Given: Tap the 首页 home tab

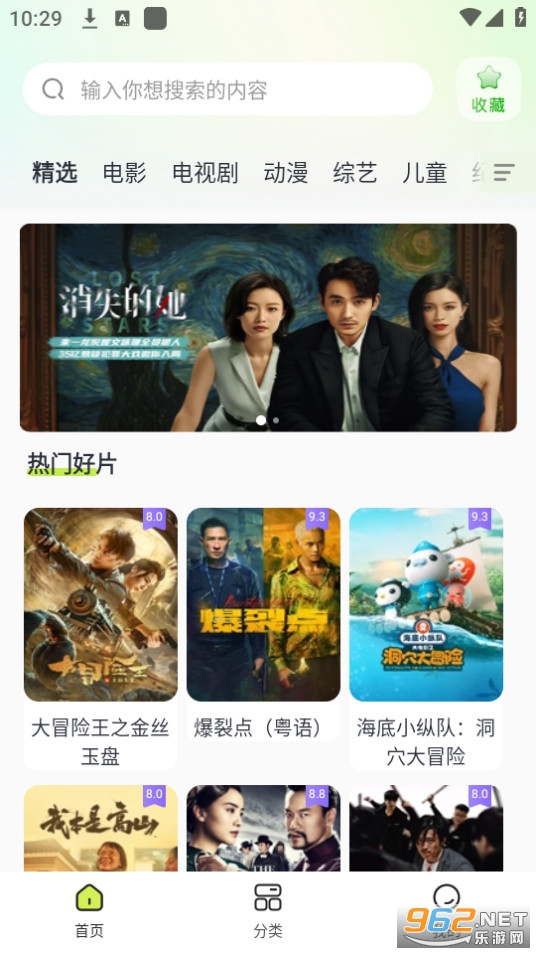Looking at the screenshot, I should 89,911.
